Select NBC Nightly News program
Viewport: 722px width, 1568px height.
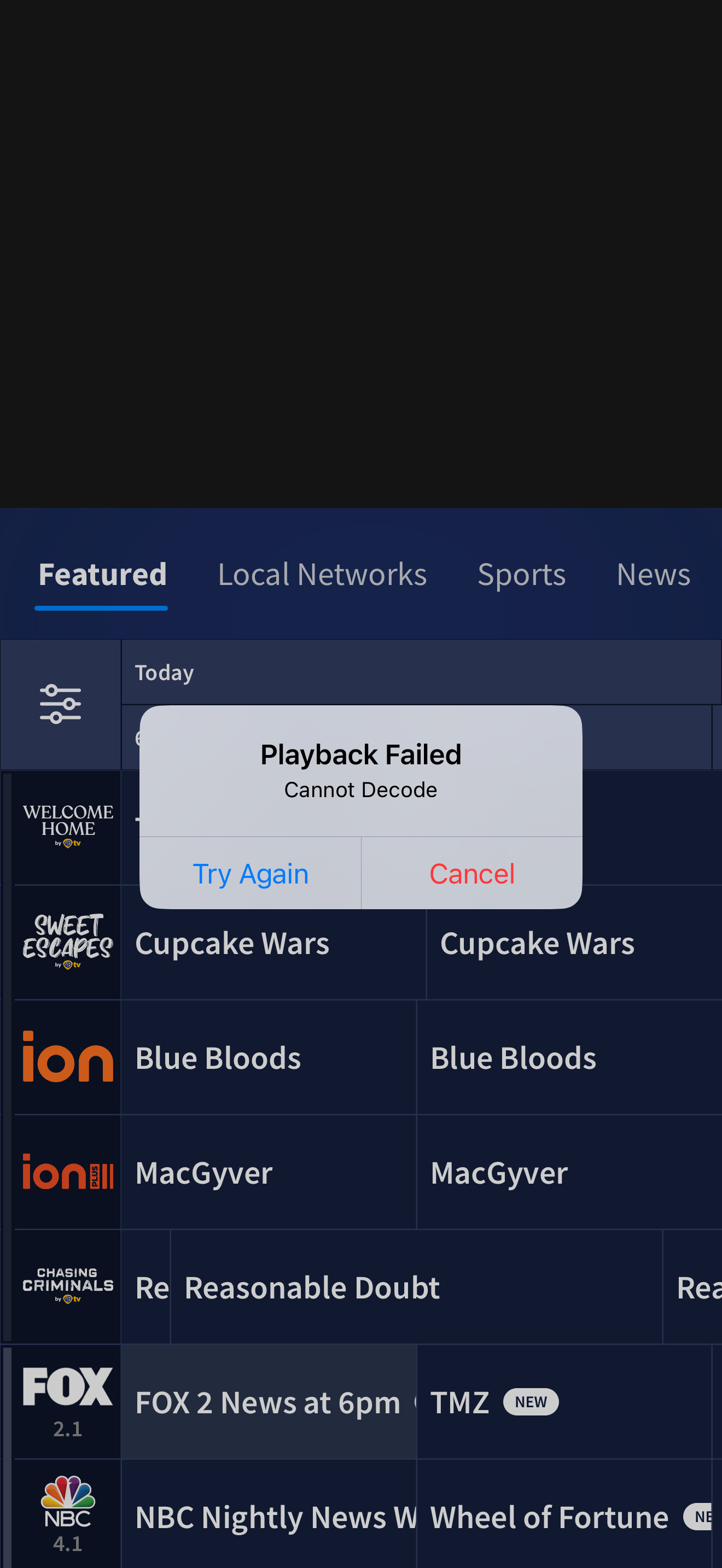[268, 1517]
